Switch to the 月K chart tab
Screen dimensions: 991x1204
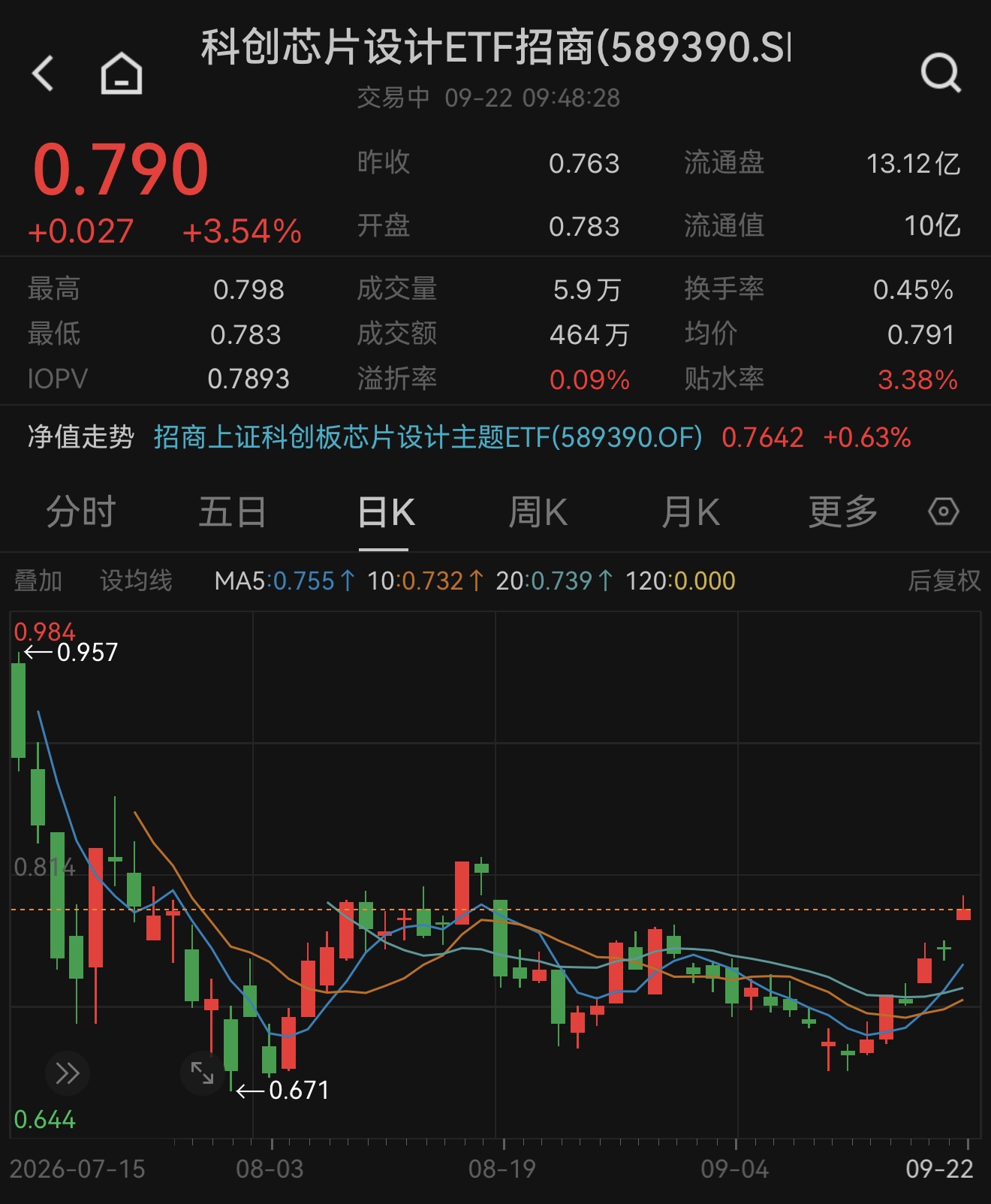[690, 512]
